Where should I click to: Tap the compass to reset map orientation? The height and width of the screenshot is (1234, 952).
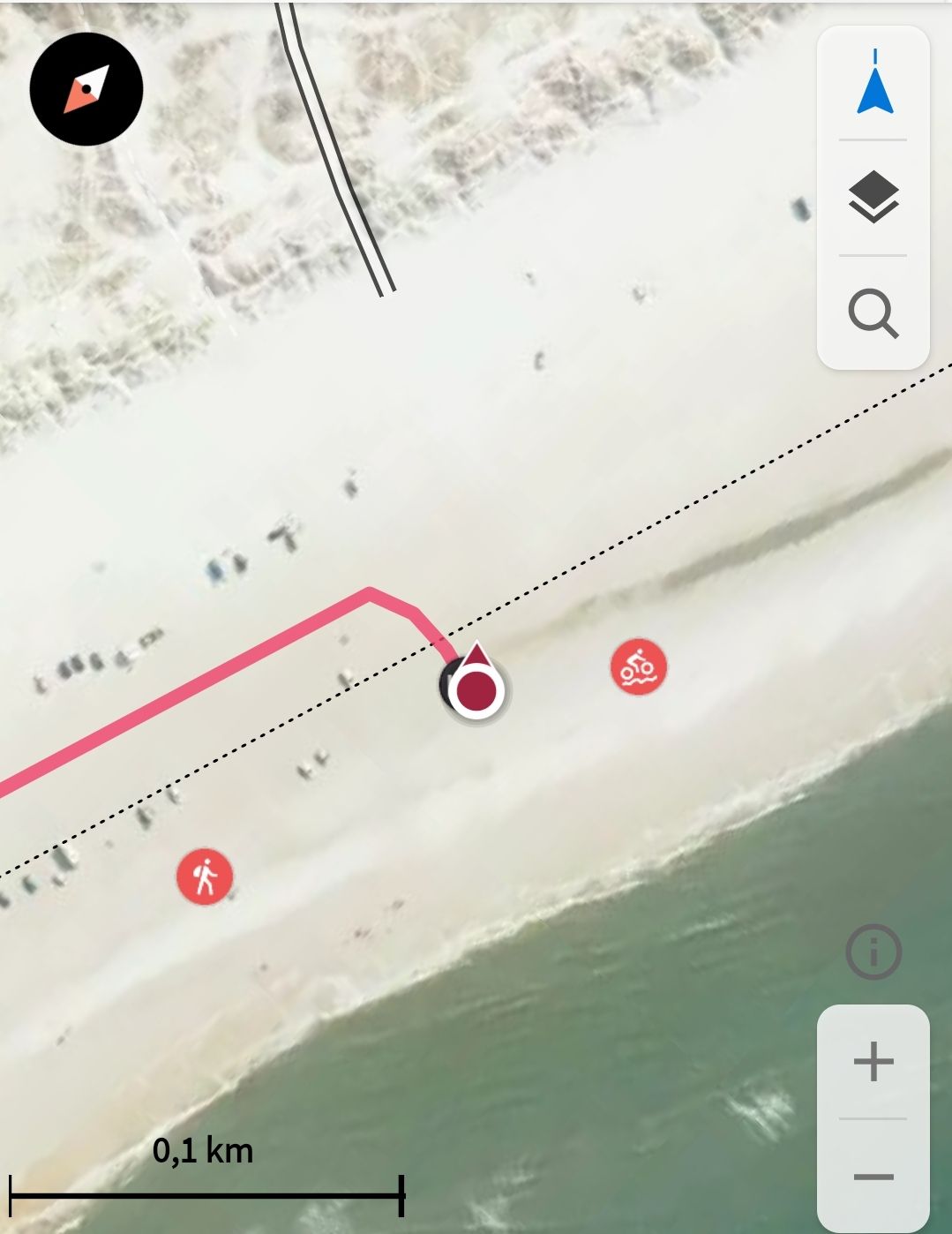(x=86, y=89)
